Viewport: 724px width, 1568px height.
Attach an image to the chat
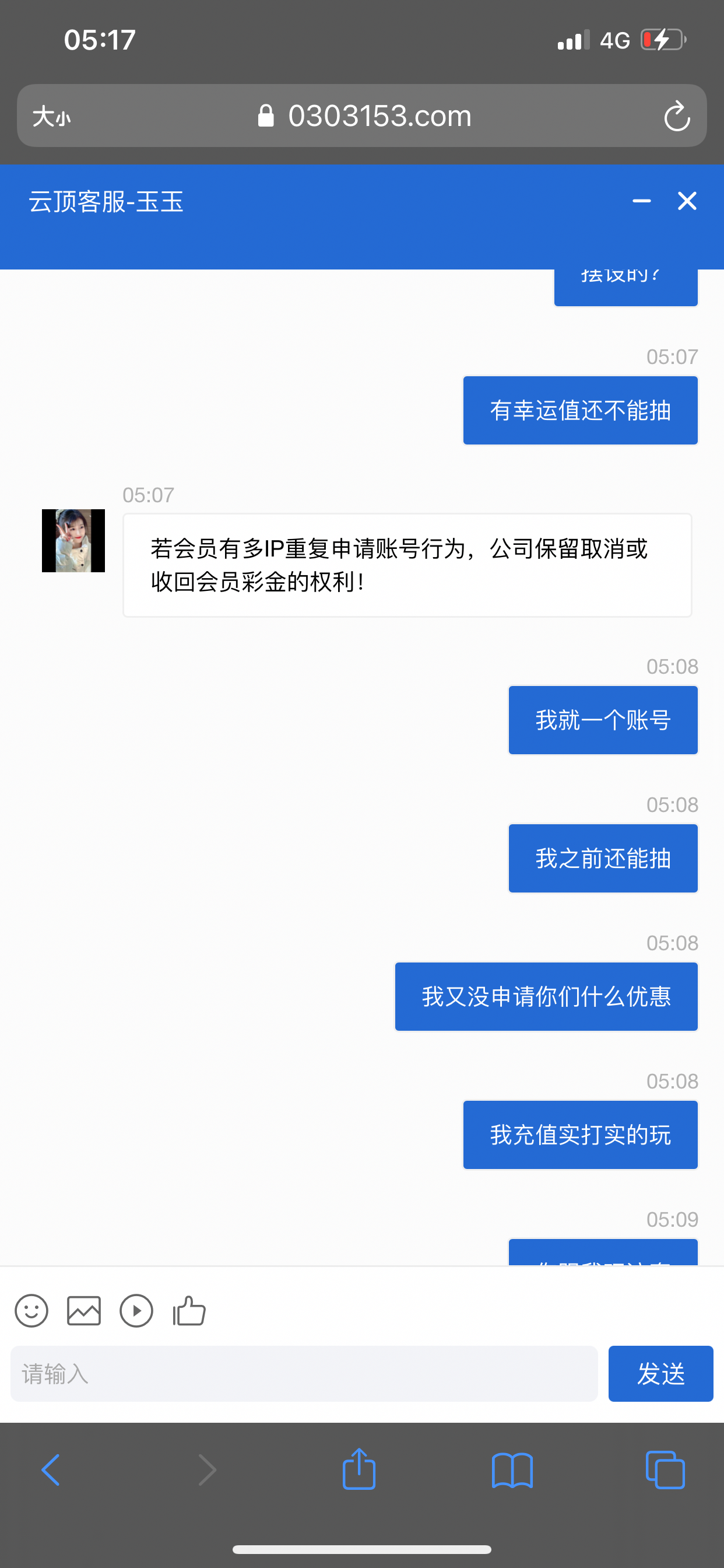[x=84, y=1311]
